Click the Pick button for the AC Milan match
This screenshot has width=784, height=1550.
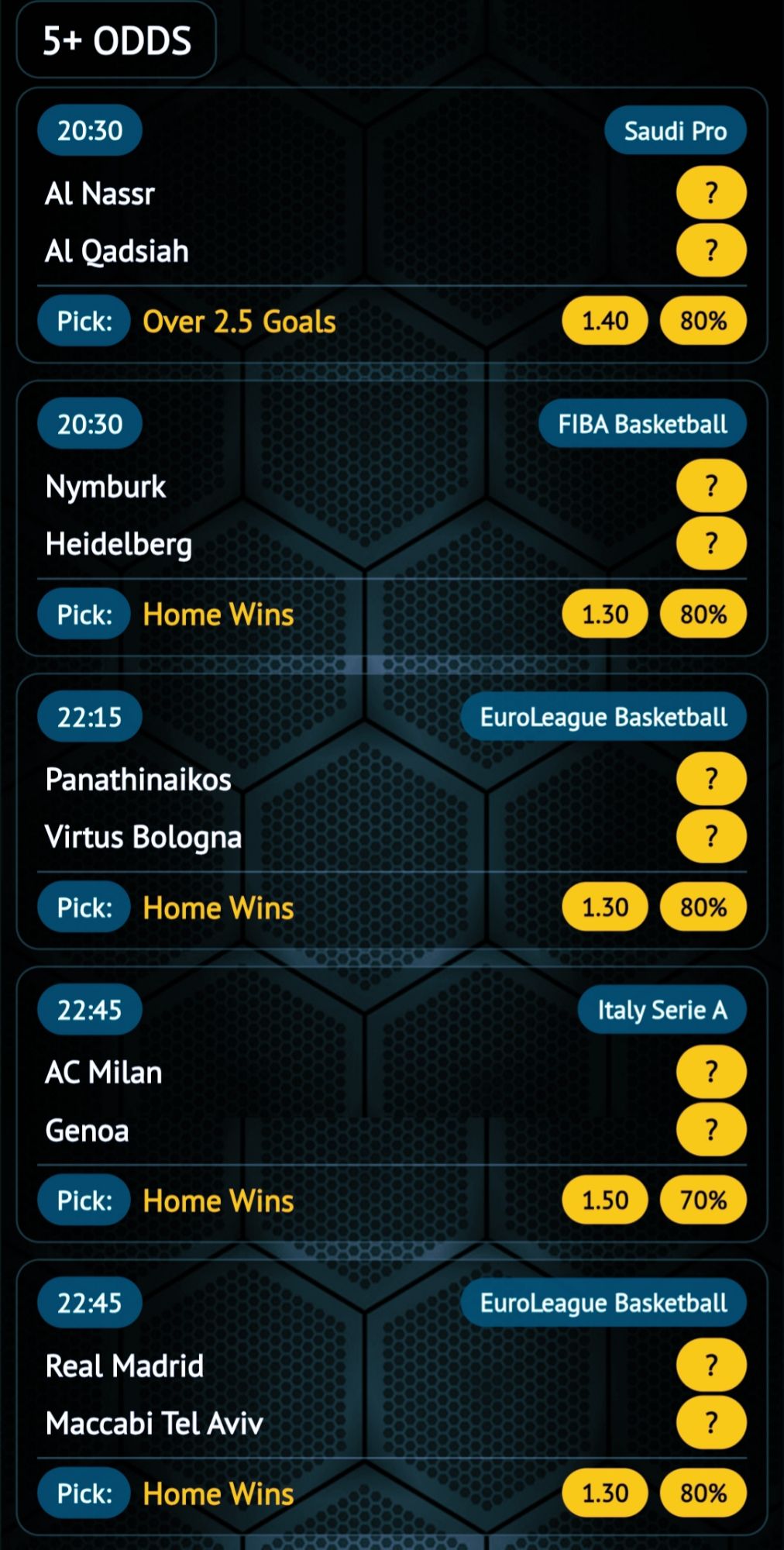[x=84, y=1200]
